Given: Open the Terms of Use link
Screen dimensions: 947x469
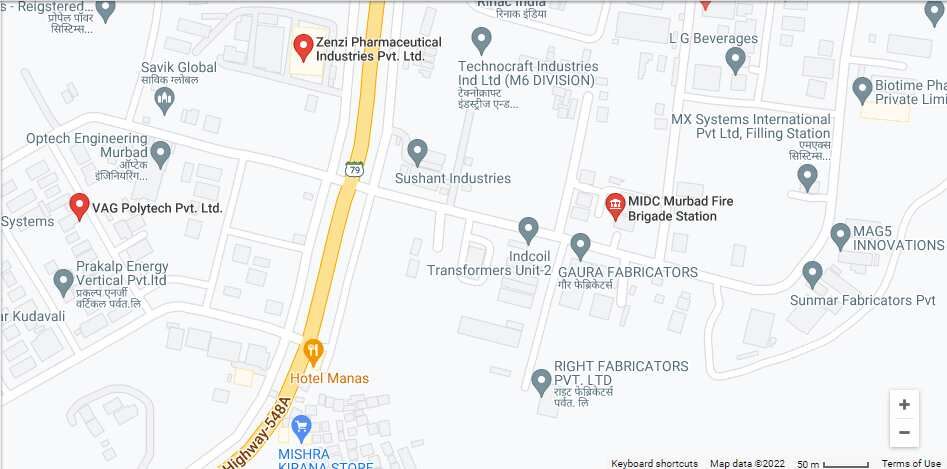Looking at the screenshot, I should 912,464.
